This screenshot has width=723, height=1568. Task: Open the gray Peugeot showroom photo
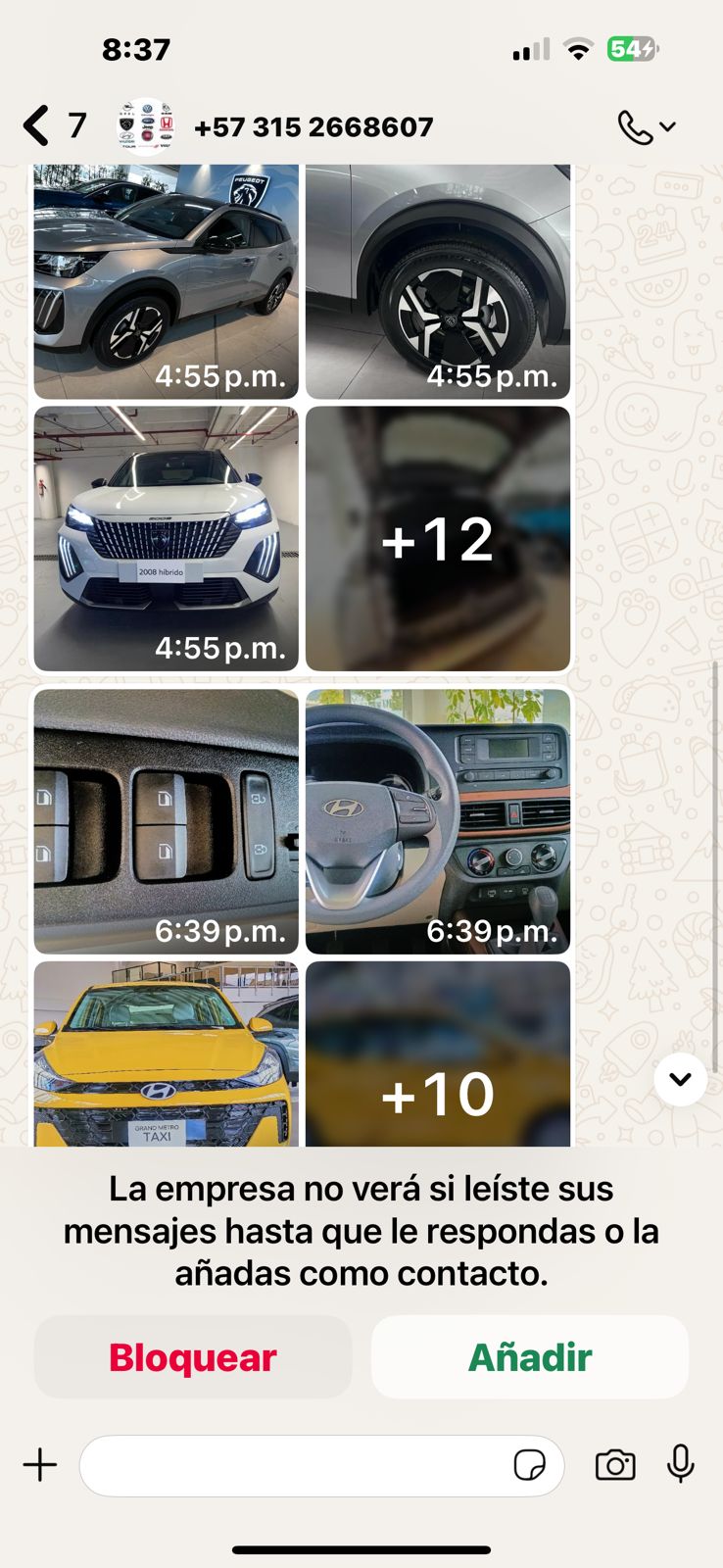point(166,282)
